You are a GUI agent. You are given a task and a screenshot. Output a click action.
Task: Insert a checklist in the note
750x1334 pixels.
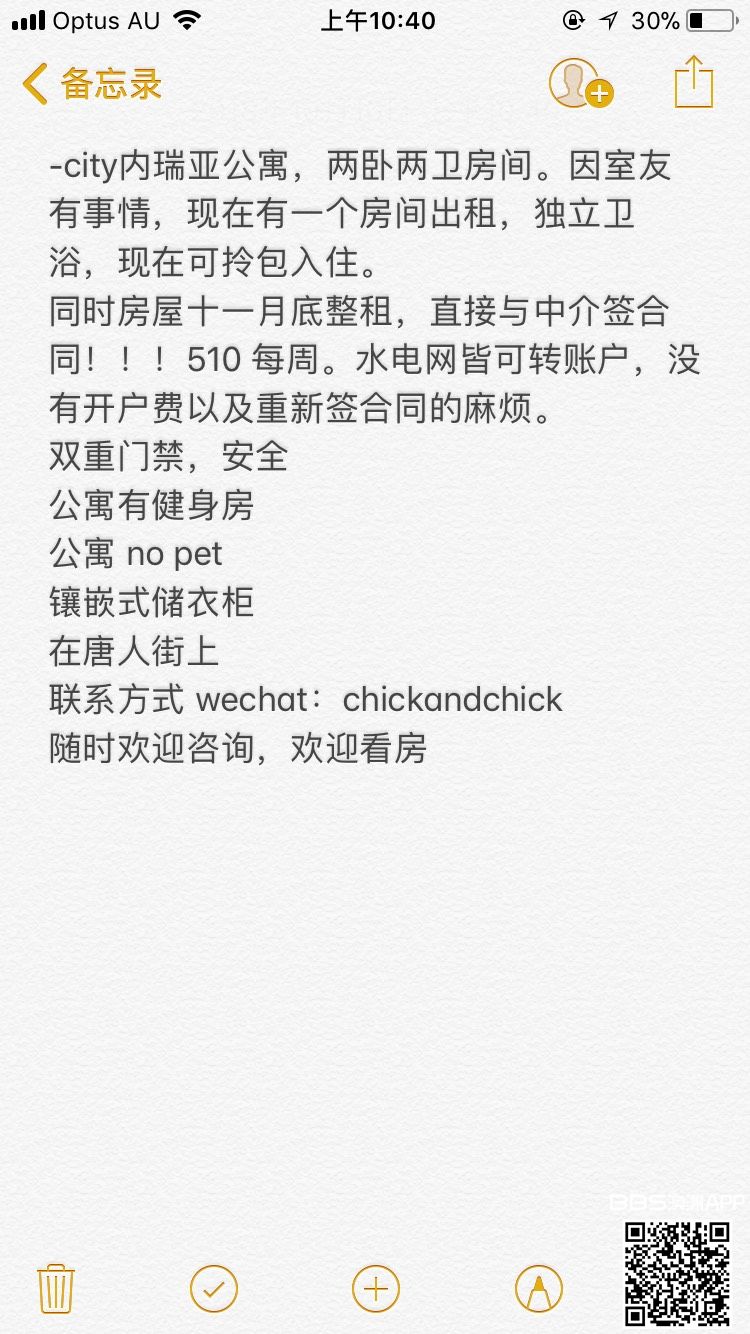(x=214, y=1288)
